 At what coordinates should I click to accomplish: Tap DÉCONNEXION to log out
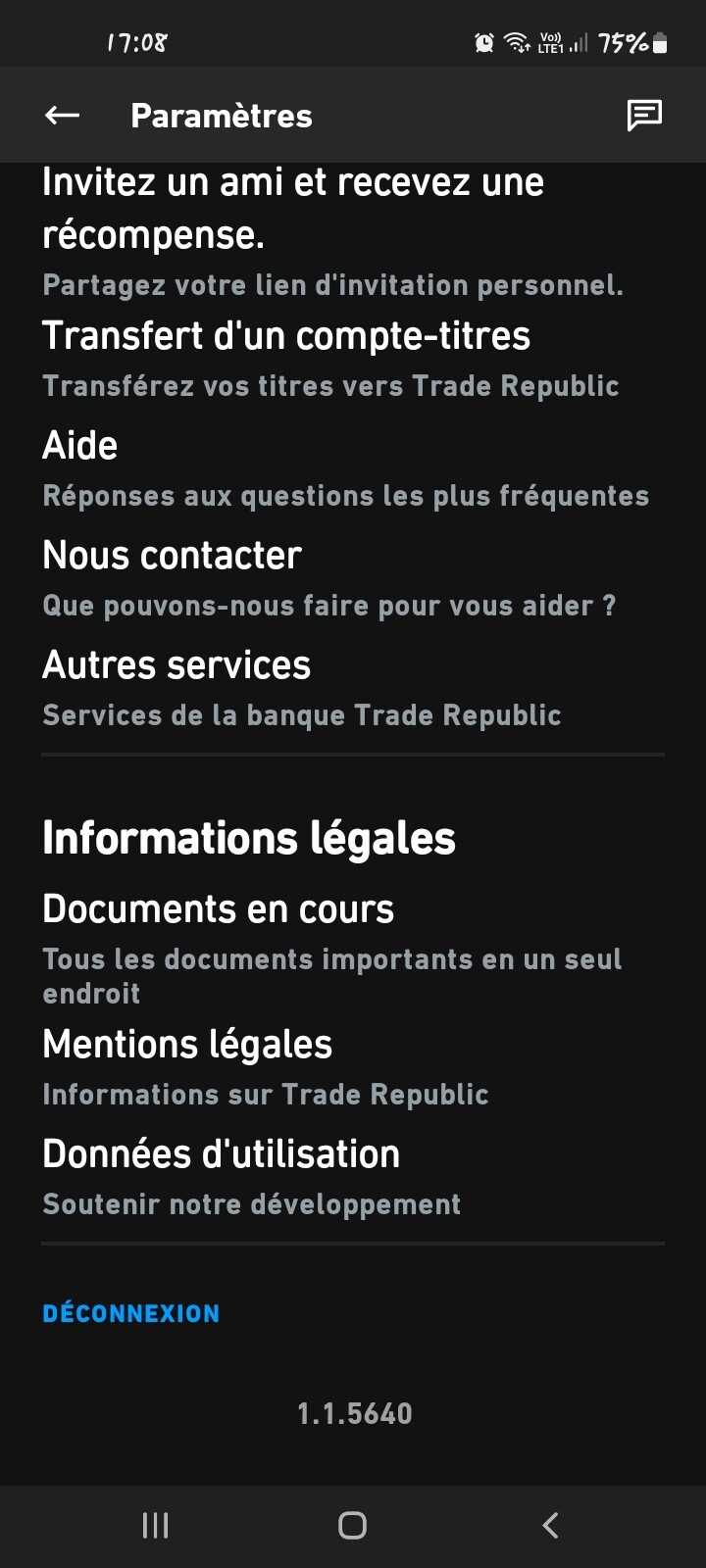click(131, 1313)
